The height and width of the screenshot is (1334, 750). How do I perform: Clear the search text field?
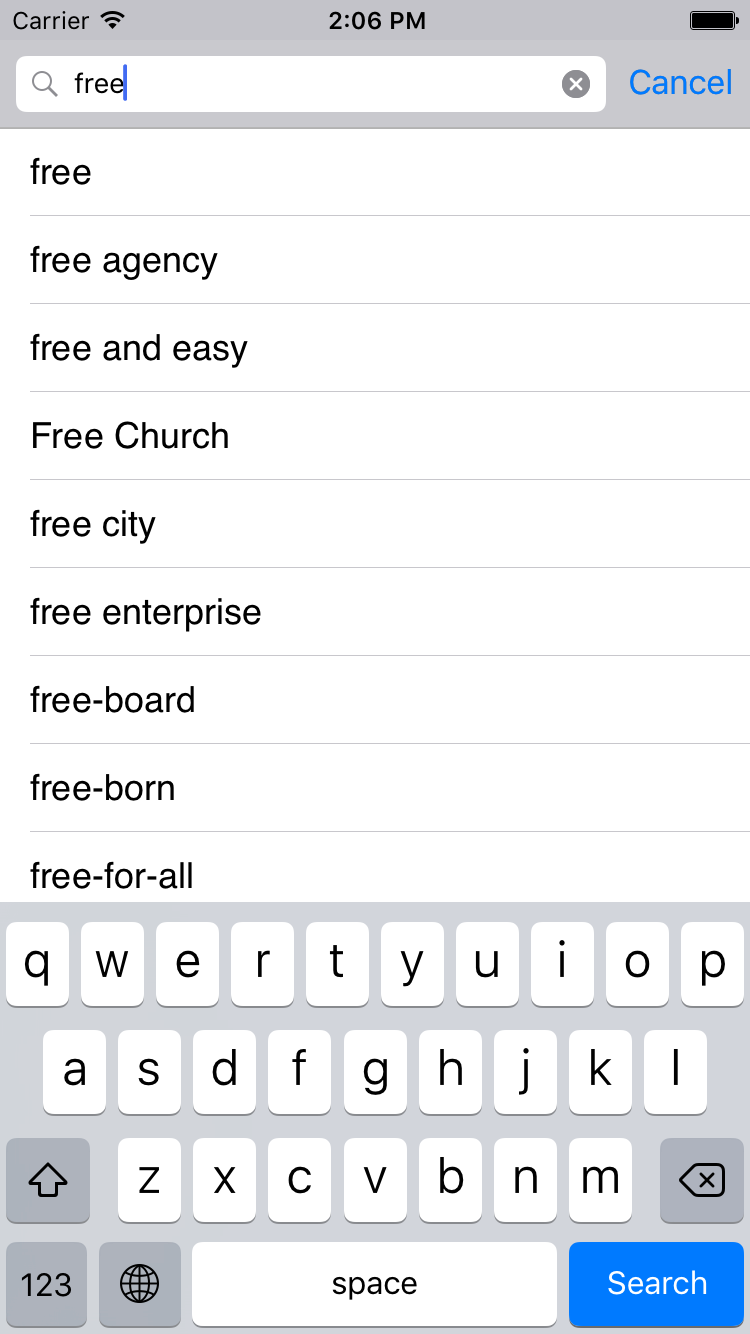(x=576, y=84)
